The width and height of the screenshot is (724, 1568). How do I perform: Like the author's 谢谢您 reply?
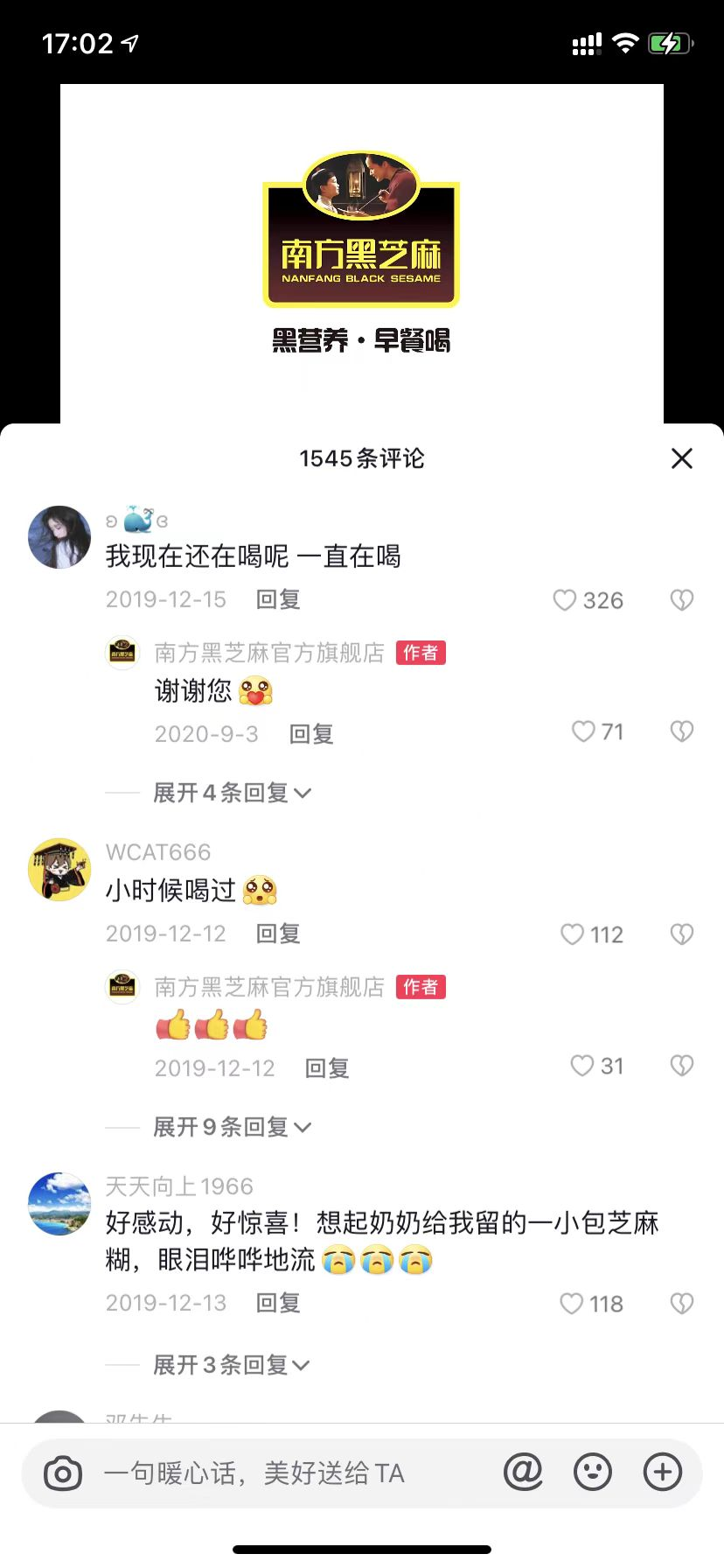583,732
